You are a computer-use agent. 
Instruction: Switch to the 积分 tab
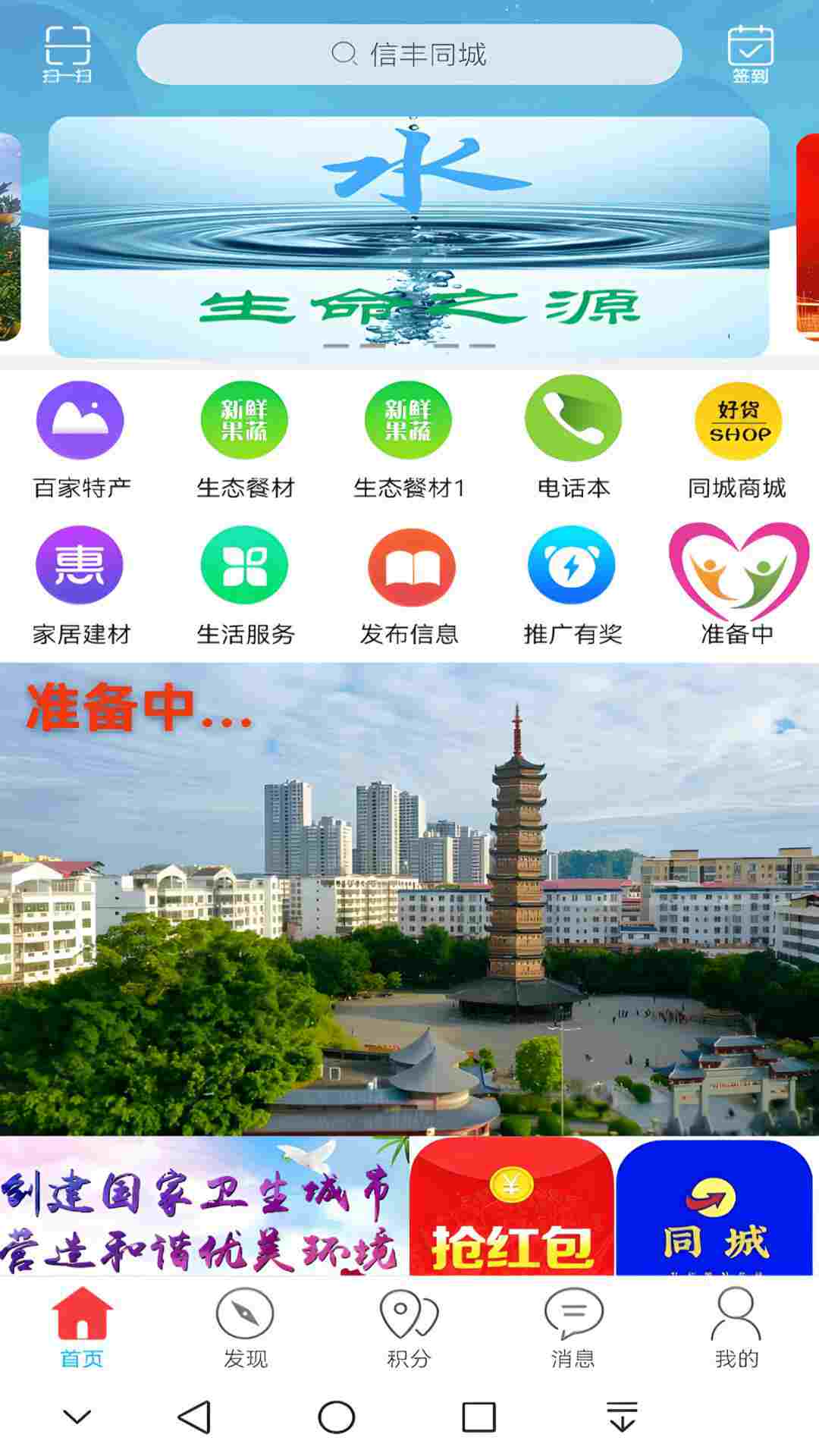409,1328
